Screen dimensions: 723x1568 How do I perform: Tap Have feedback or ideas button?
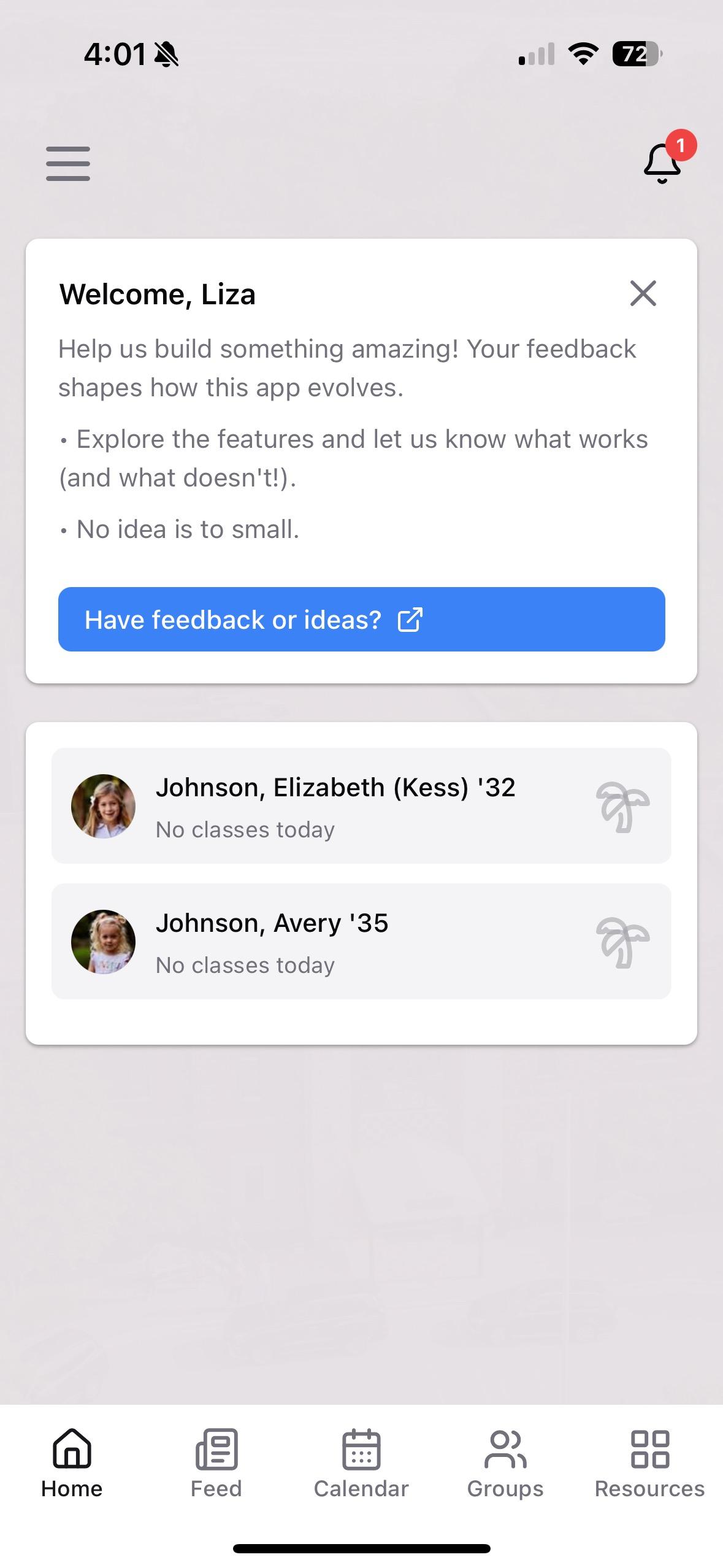361,620
